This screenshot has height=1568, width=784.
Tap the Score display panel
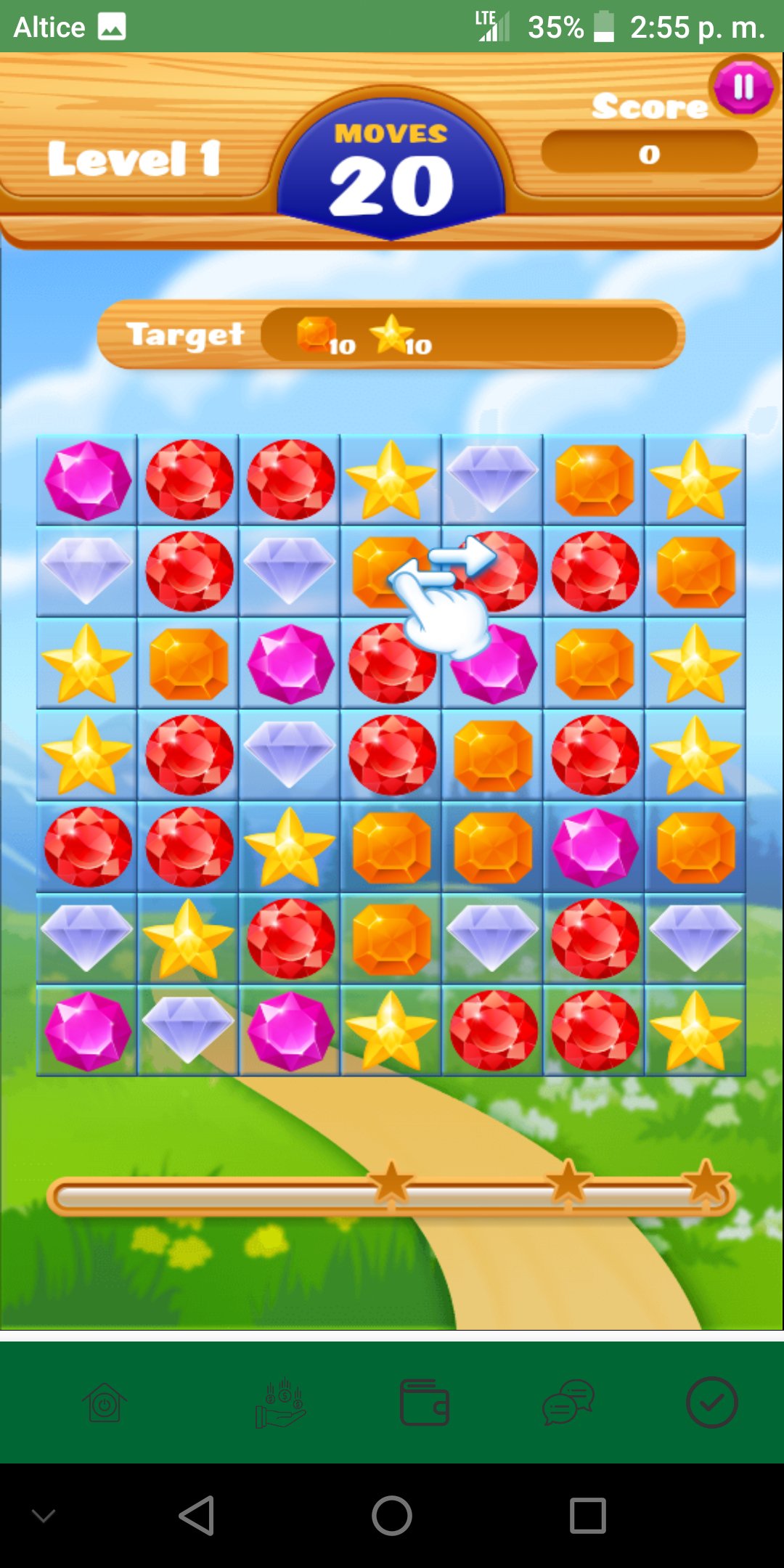(650, 152)
